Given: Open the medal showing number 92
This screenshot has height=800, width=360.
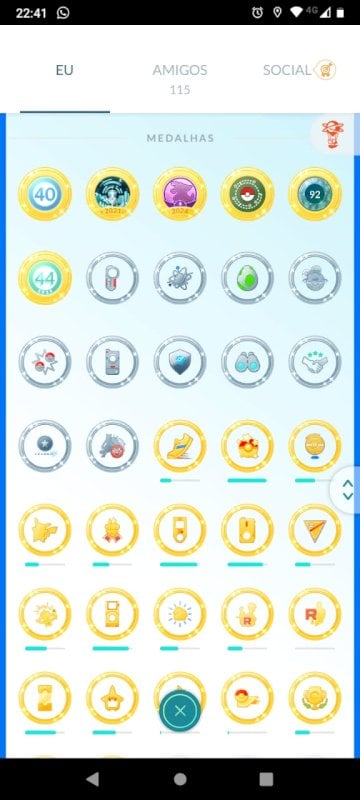Looking at the screenshot, I should tap(315, 194).
